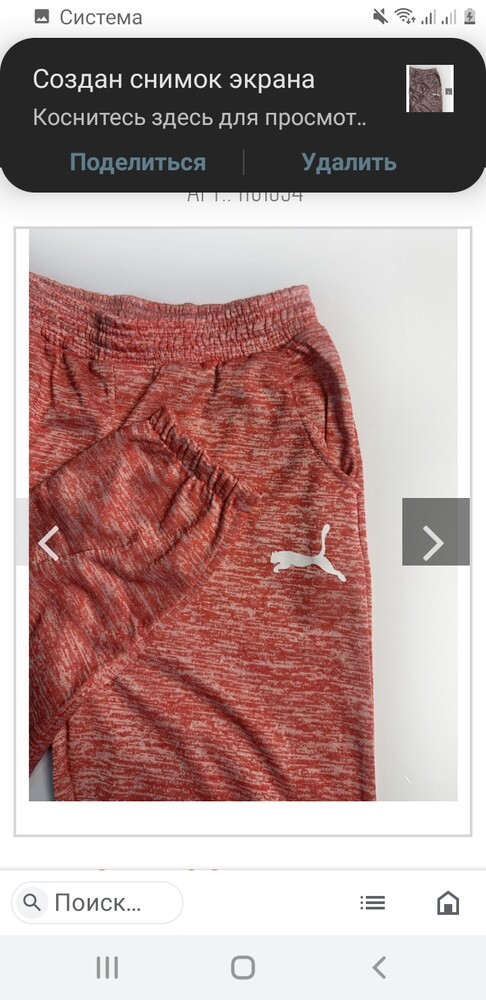Open recent apps from navigation bar
Image resolution: width=486 pixels, height=1000 pixels.
pos(107,967)
